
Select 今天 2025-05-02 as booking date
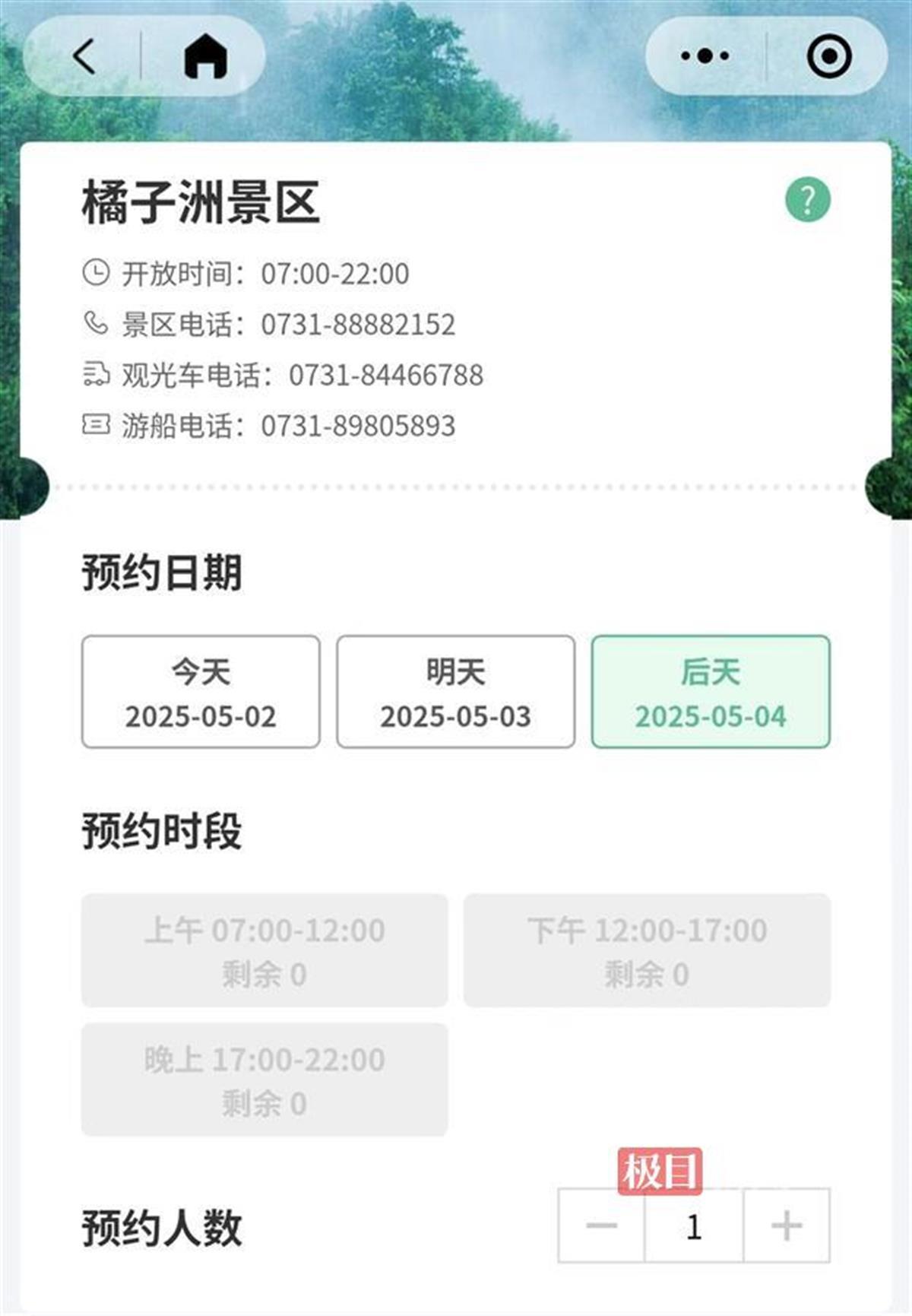point(201,692)
